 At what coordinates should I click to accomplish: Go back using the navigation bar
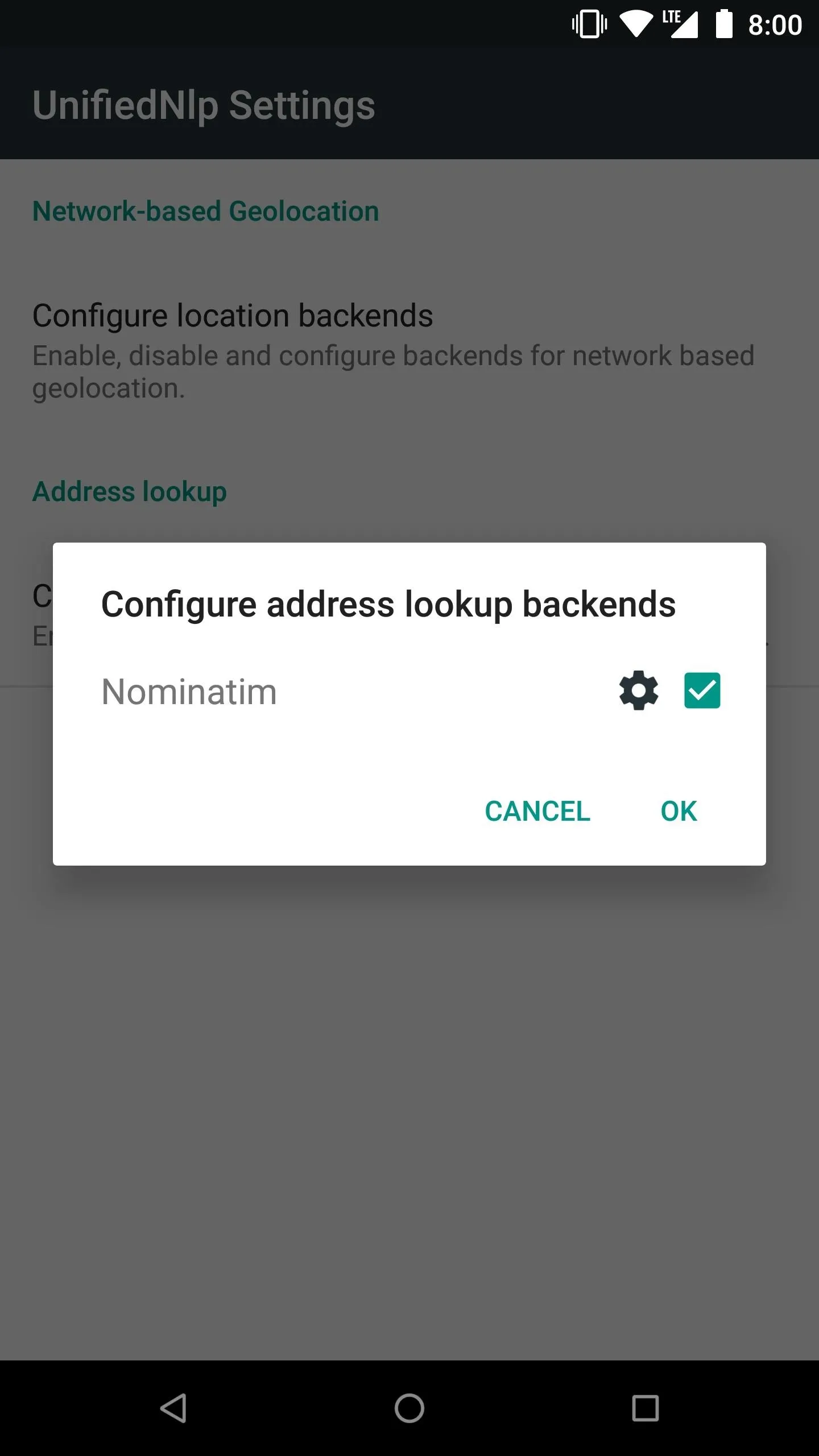(x=173, y=1408)
